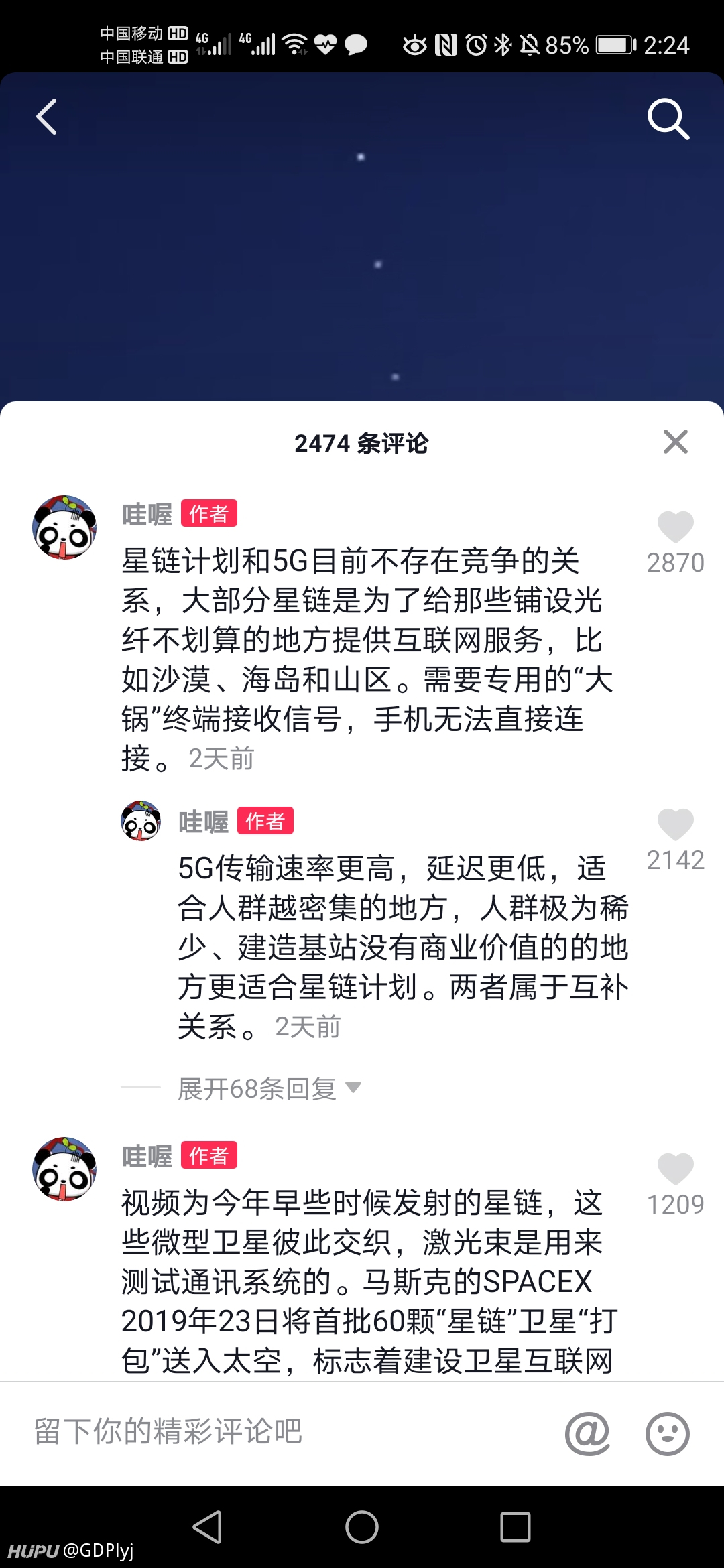Like the comment with 2870 likes

click(x=675, y=527)
